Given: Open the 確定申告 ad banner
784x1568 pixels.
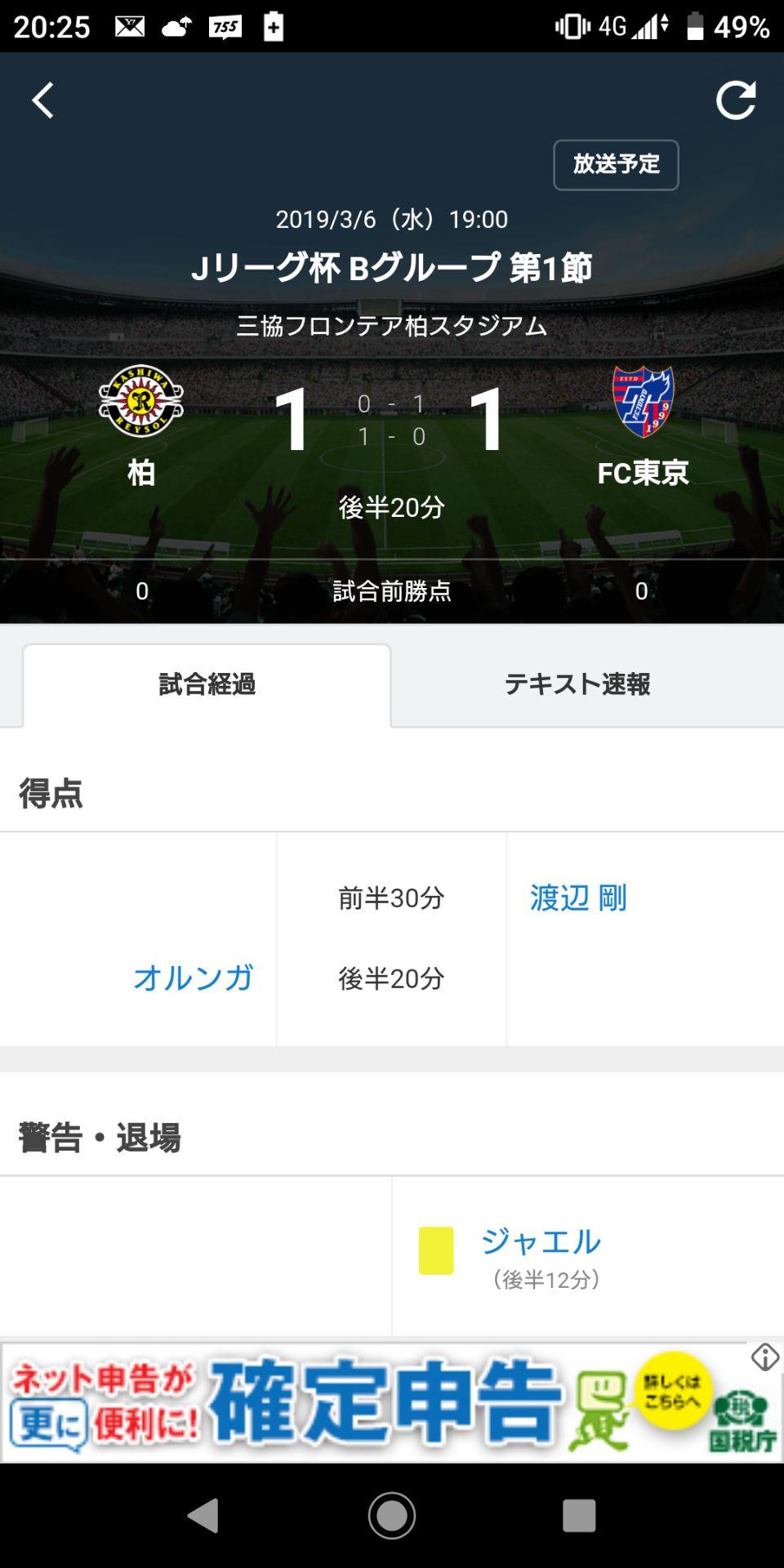Looking at the screenshot, I should point(384,1403).
